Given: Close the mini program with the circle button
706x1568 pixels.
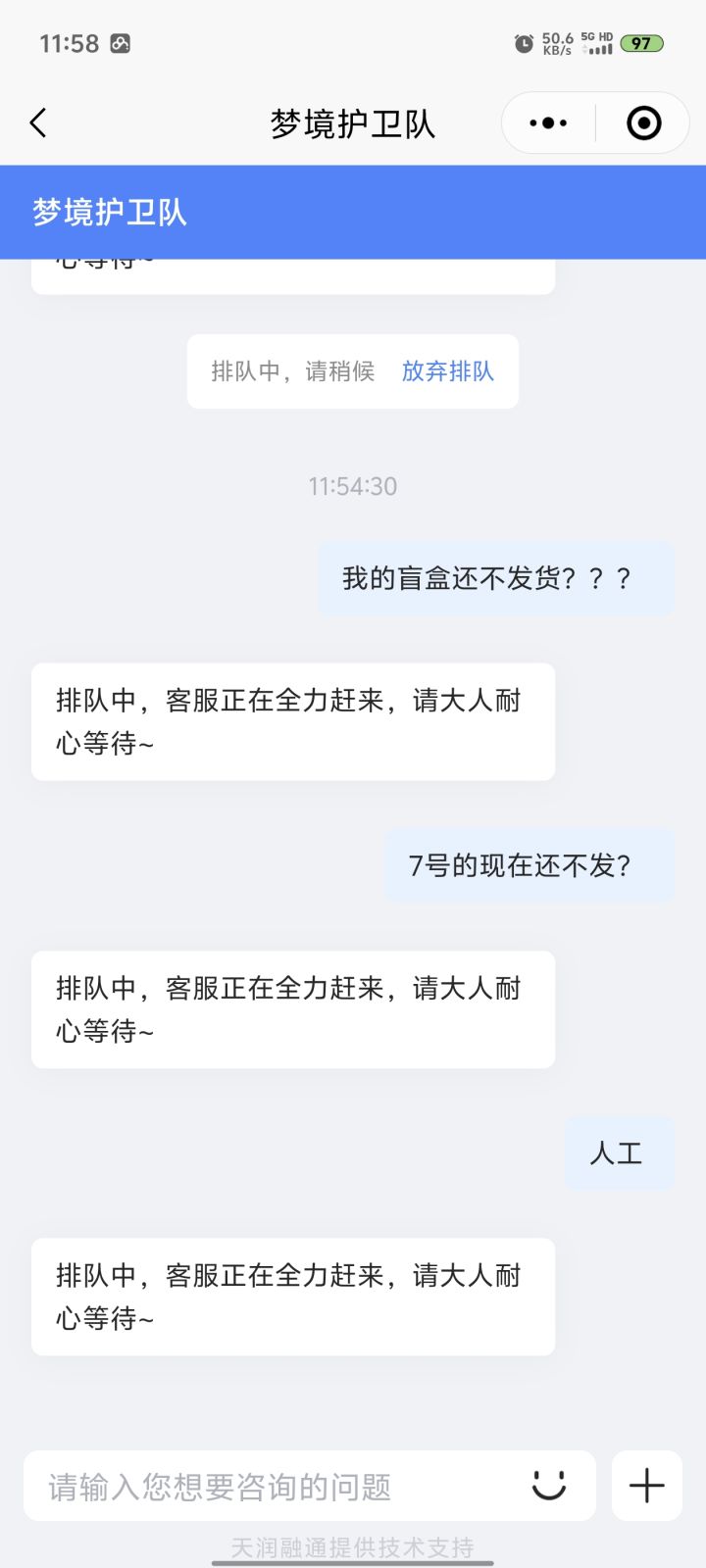Looking at the screenshot, I should [x=643, y=123].
